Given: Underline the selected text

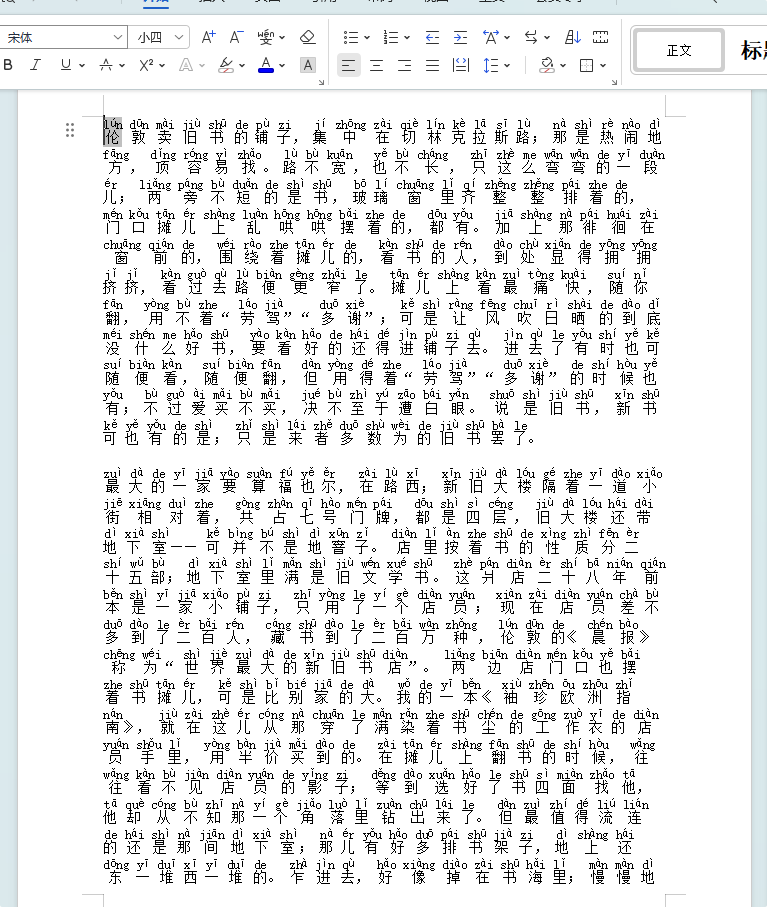Looking at the screenshot, I should tap(66, 65).
